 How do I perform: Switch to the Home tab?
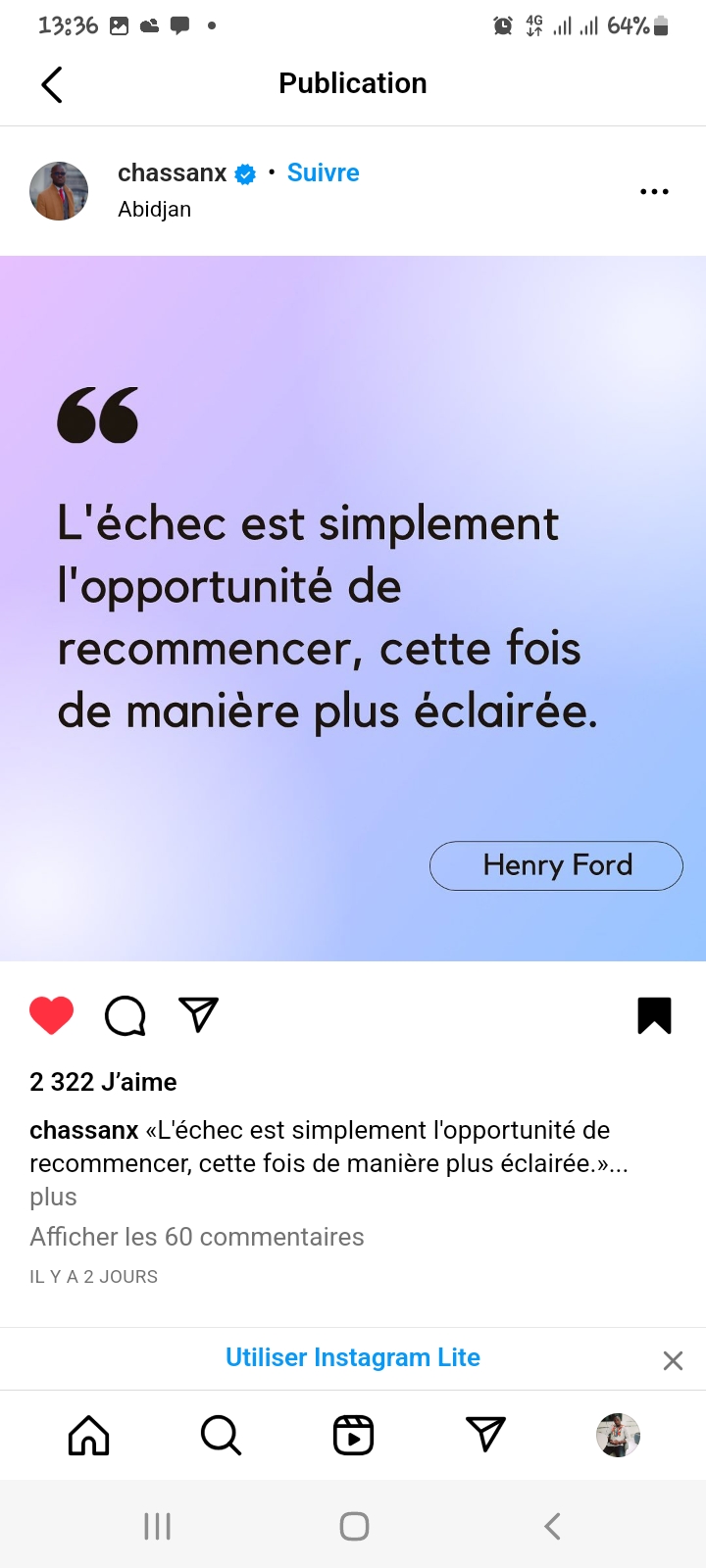[x=88, y=1436]
